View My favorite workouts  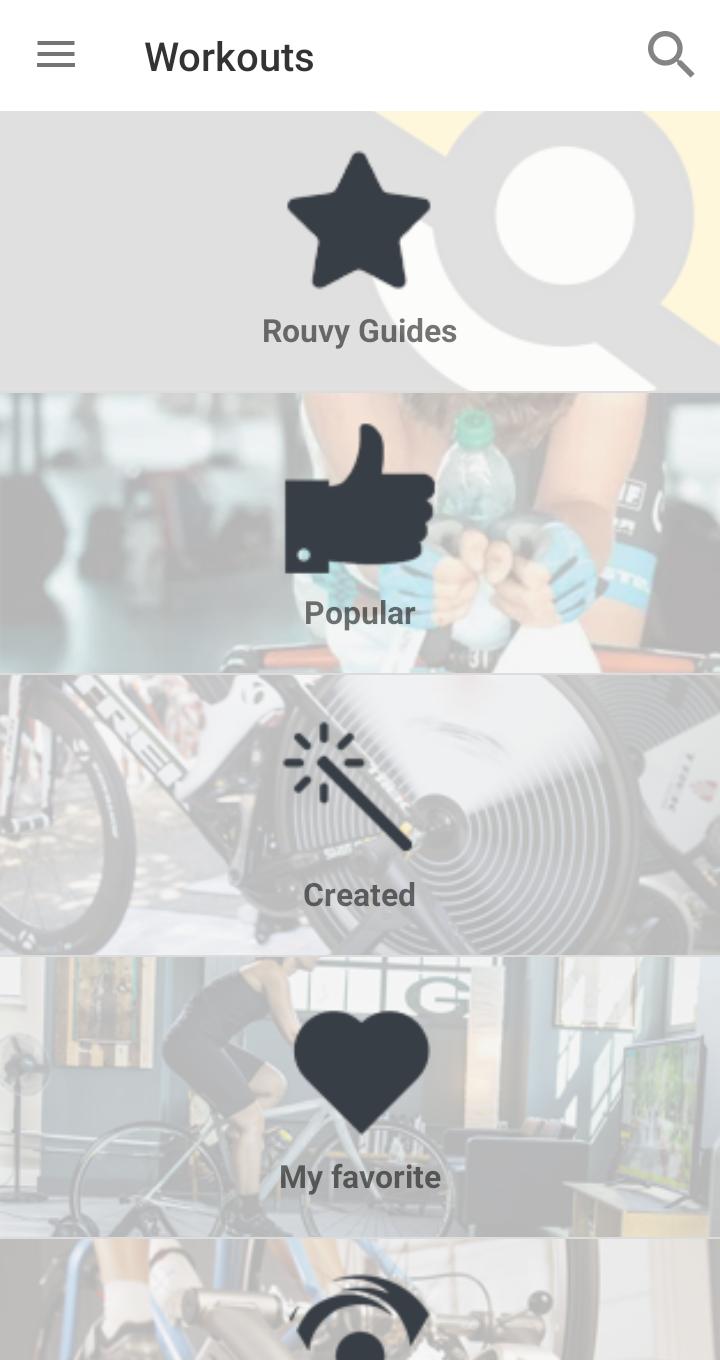pos(360,1097)
